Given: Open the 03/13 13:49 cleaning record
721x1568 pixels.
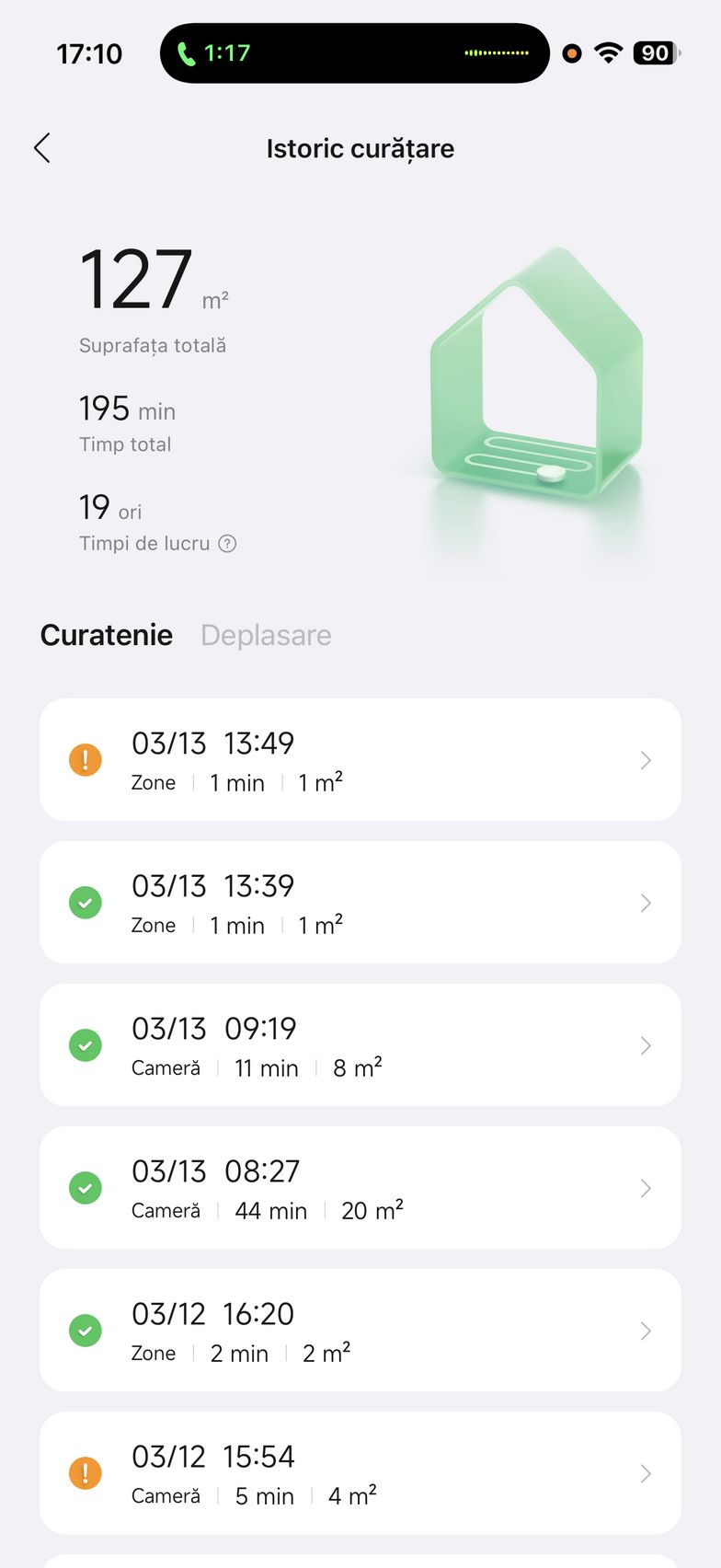Looking at the screenshot, I should click(360, 760).
